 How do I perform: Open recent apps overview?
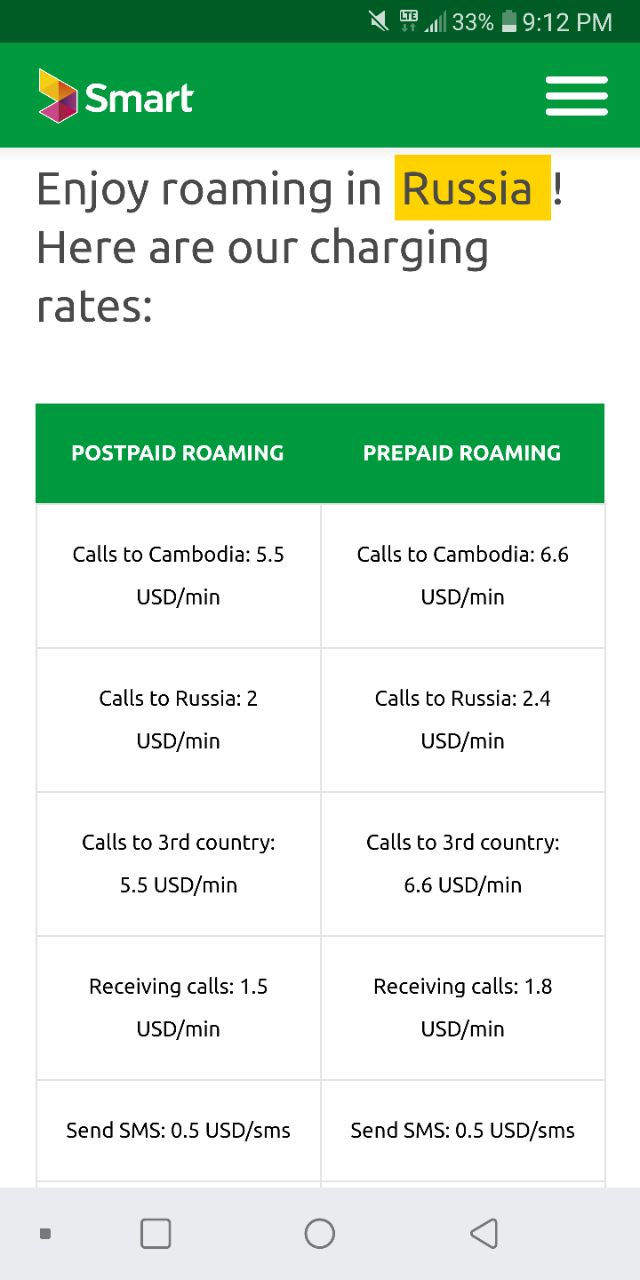click(156, 1234)
